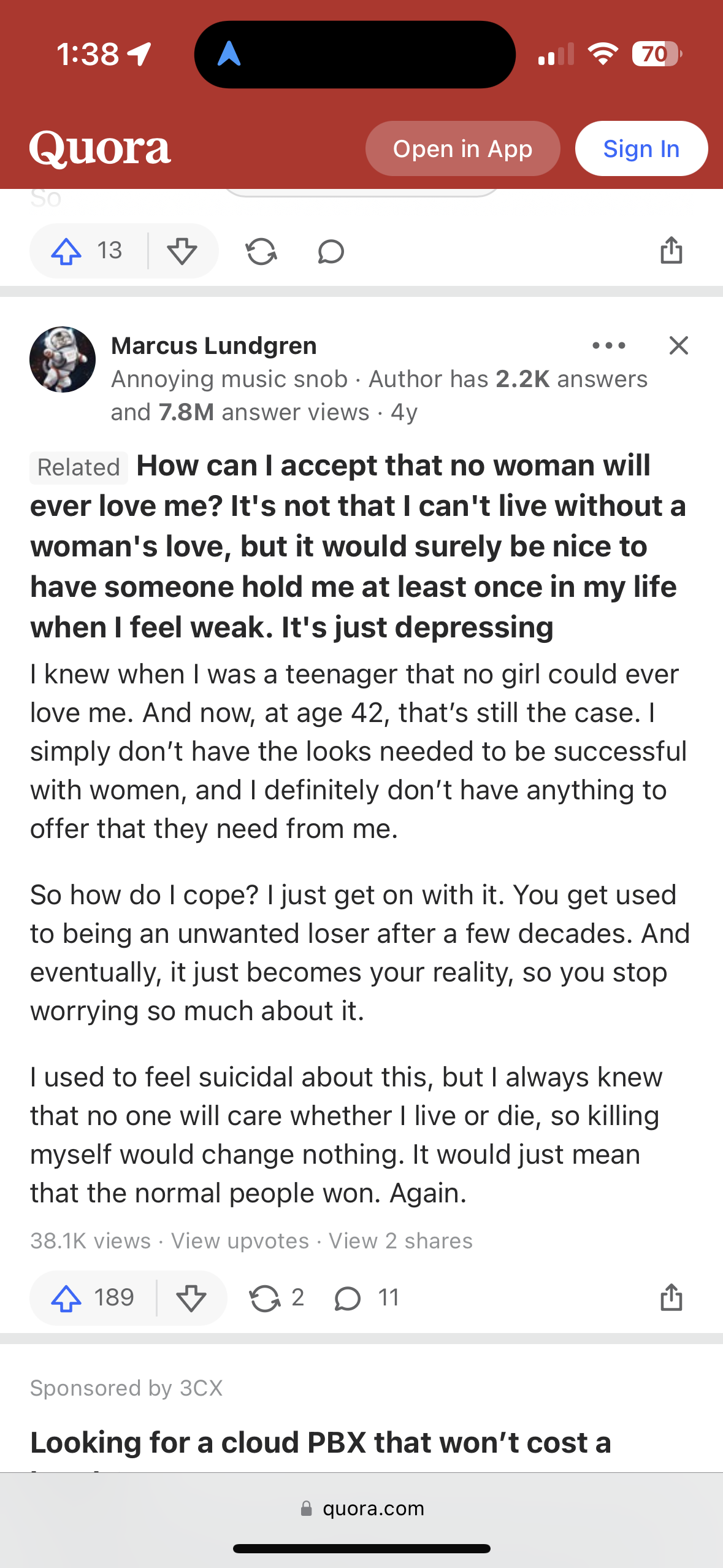Tap Sign In in the header

click(641, 148)
